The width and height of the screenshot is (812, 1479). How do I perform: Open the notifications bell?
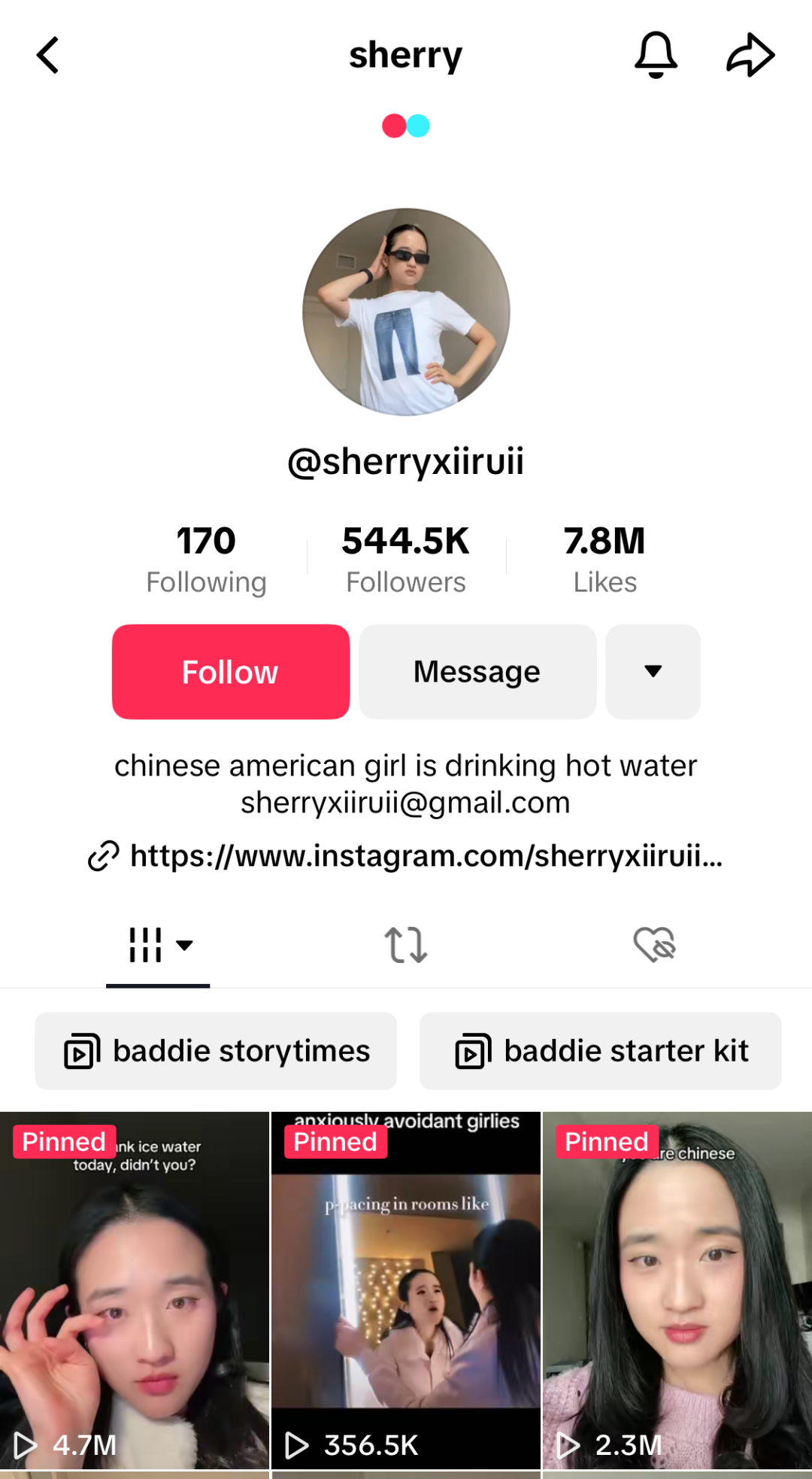click(x=656, y=55)
